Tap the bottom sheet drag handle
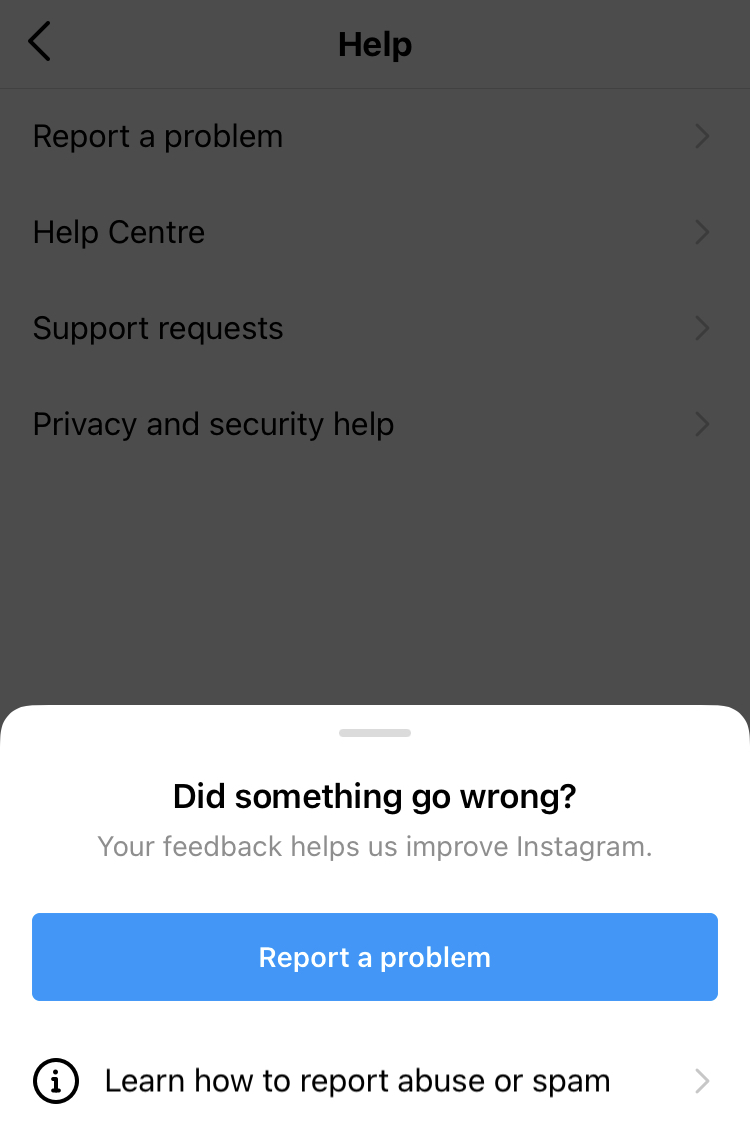The width and height of the screenshot is (750, 1126). pyautogui.click(x=375, y=733)
